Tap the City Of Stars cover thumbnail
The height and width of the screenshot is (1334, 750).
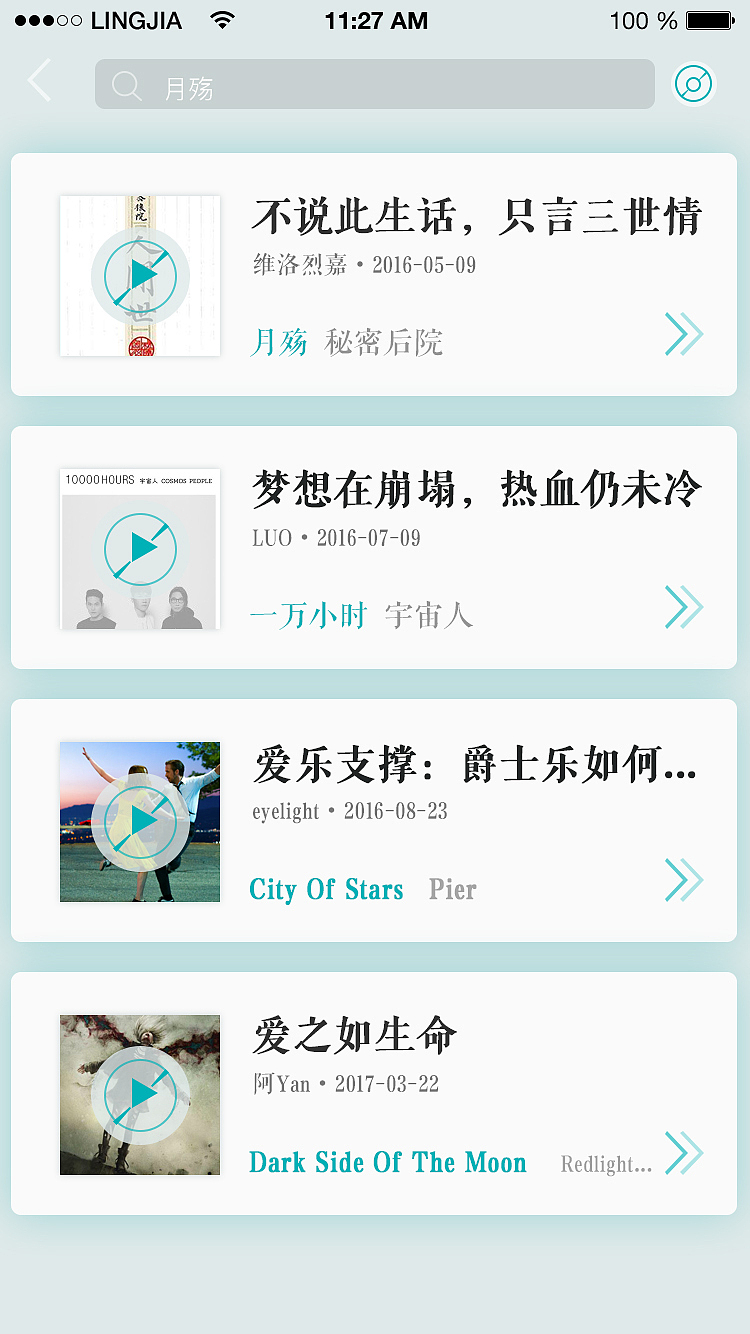[x=139, y=821]
